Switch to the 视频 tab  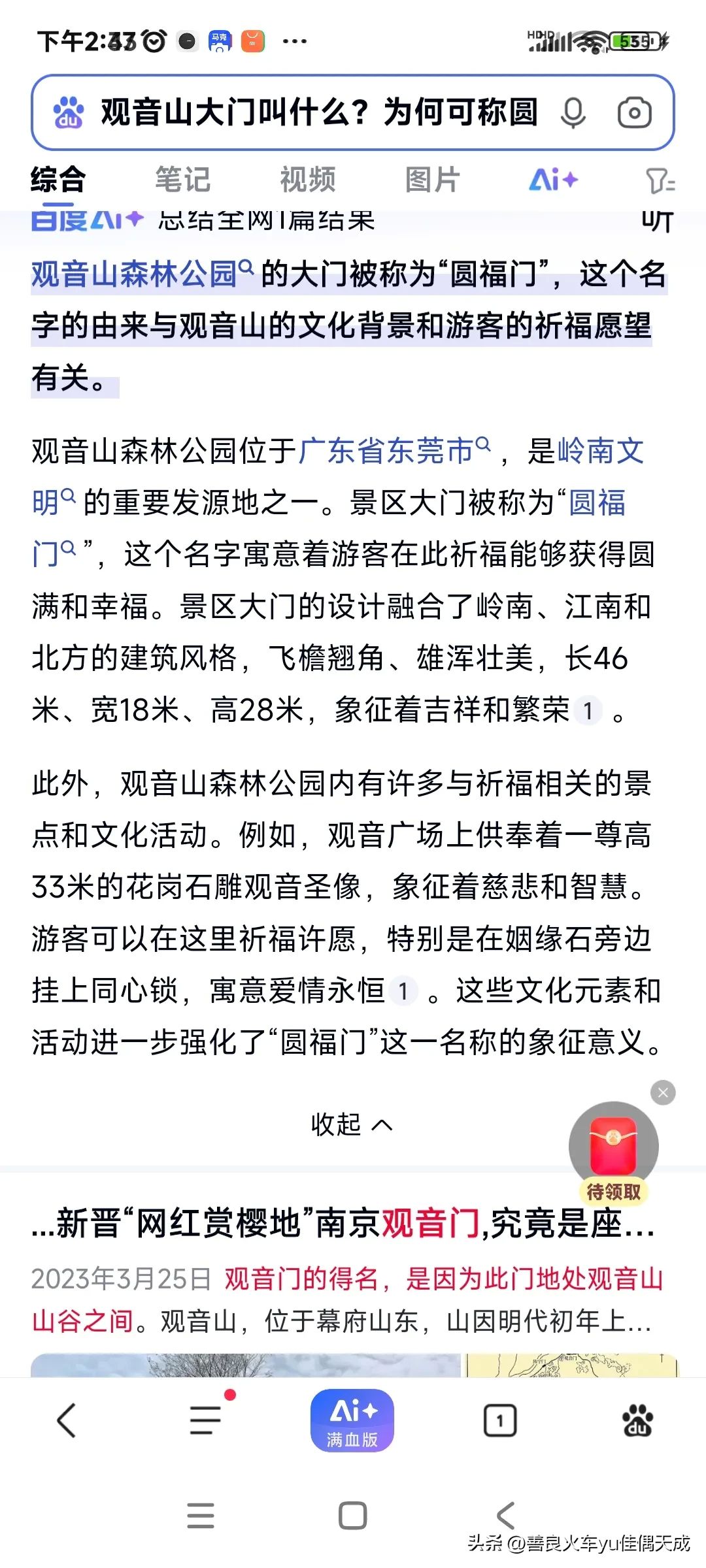pyautogui.click(x=307, y=180)
